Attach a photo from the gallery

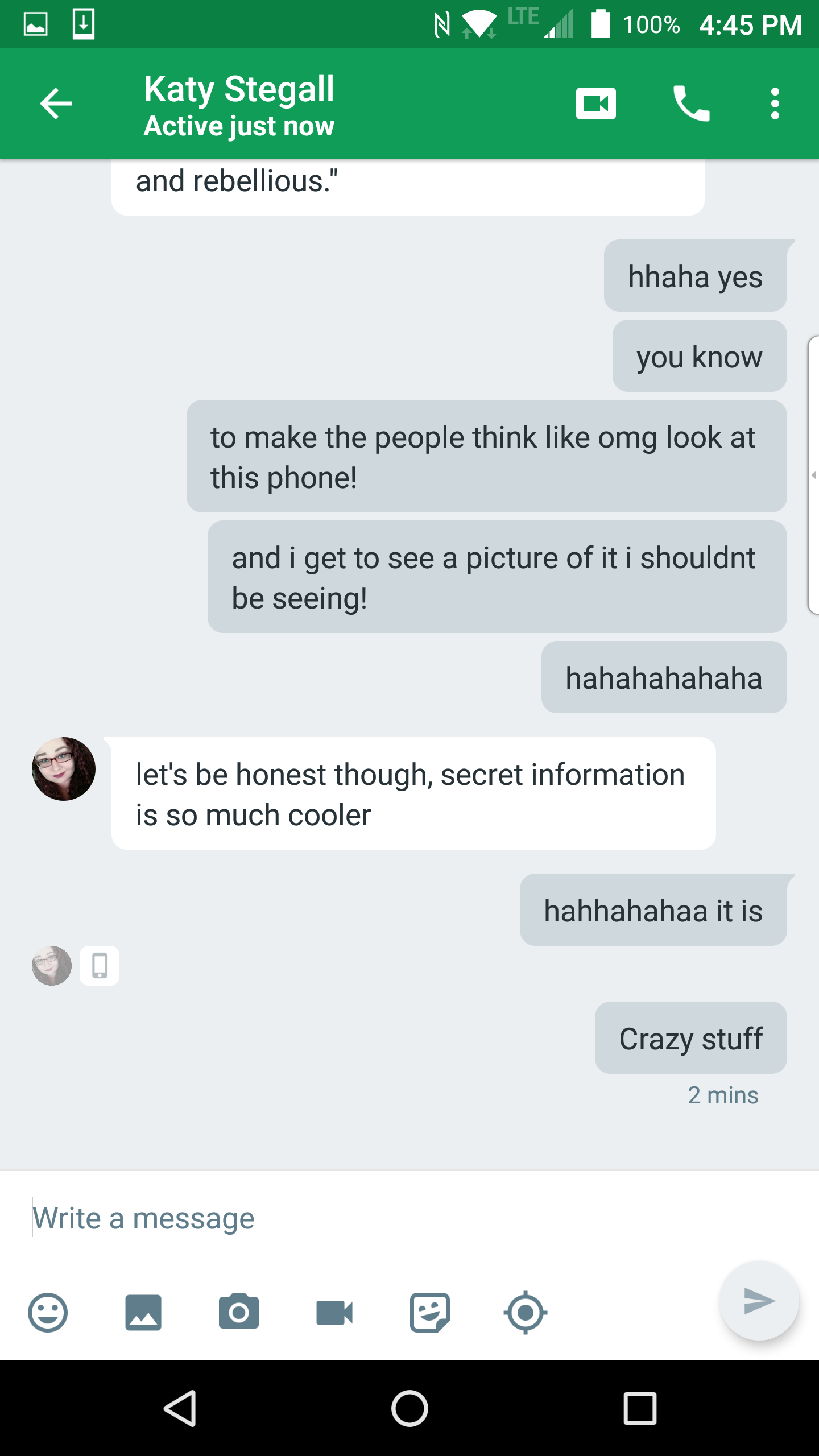(x=143, y=1313)
